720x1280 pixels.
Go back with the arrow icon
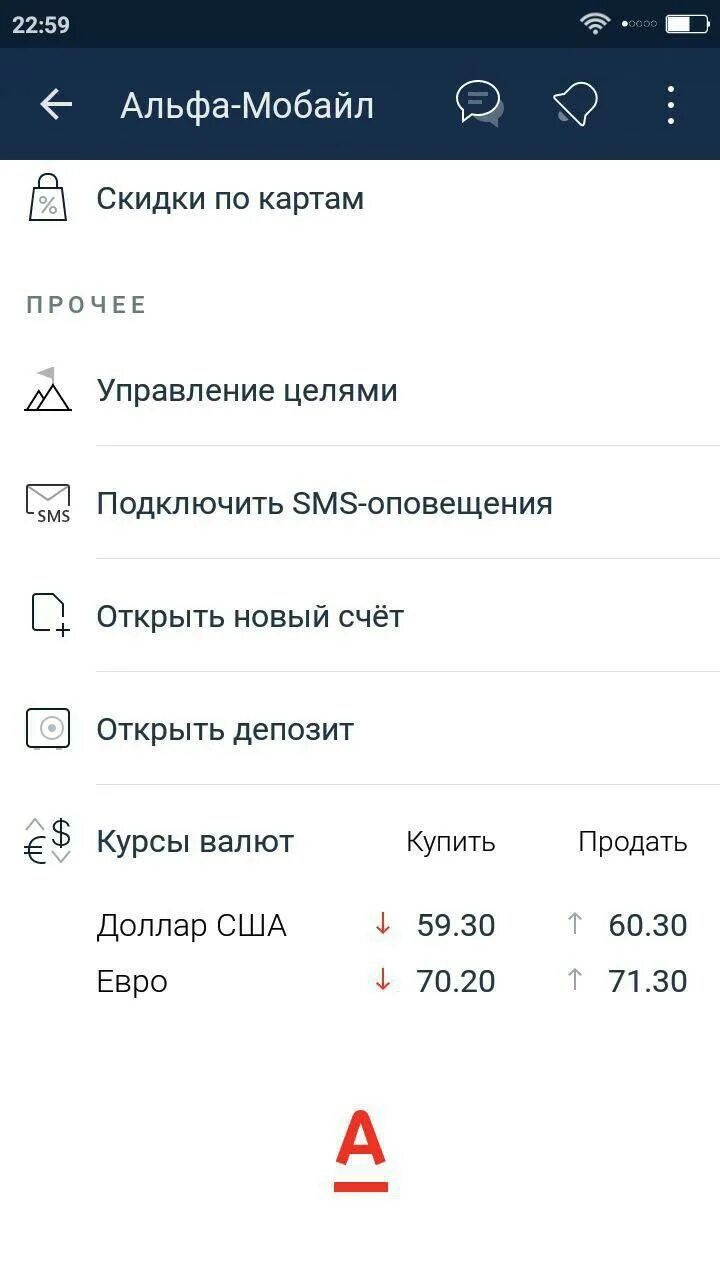pyautogui.click(x=56, y=104)
